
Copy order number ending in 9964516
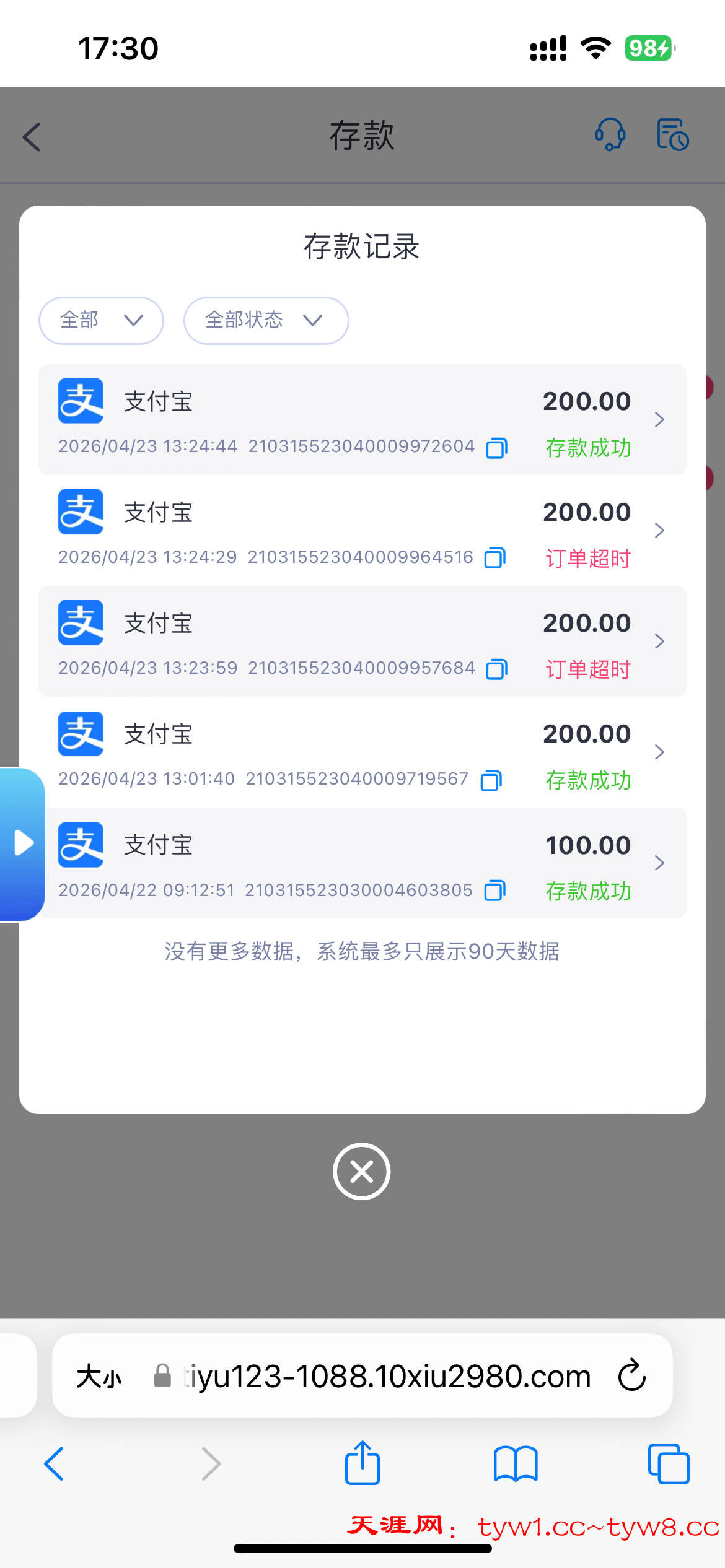tap(494, 558)
